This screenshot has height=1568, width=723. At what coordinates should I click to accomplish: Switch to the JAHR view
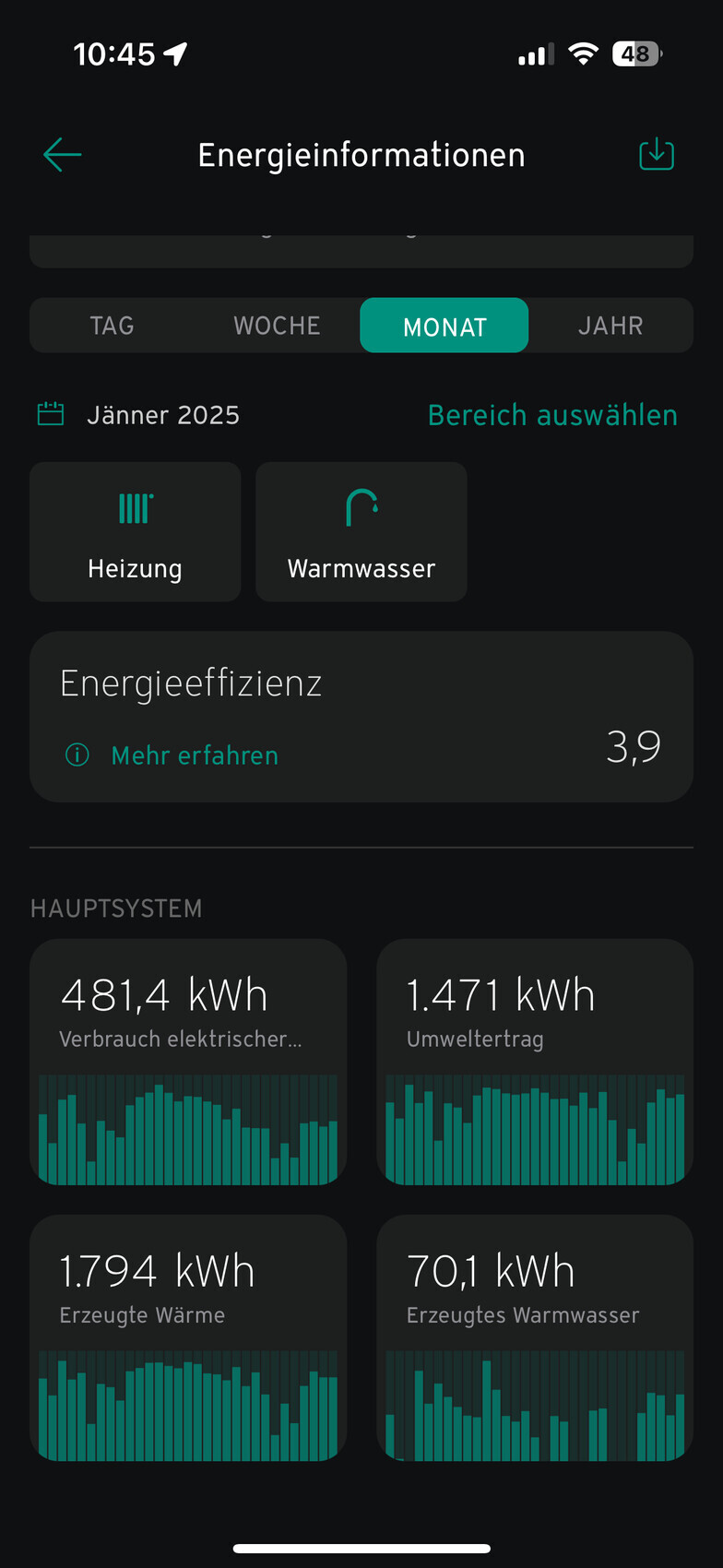tap(610, 326)
